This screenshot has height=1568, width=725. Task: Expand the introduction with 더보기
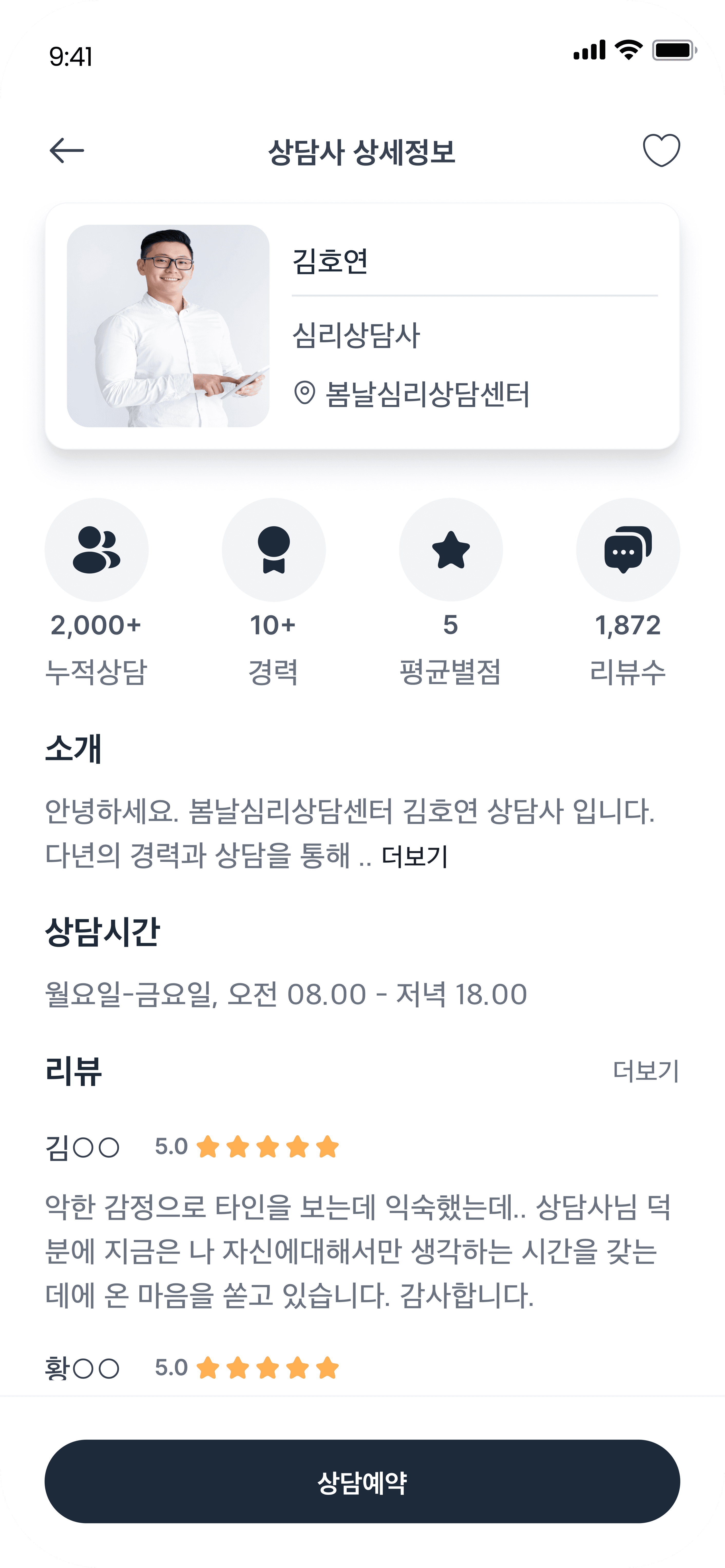(414, 856)
